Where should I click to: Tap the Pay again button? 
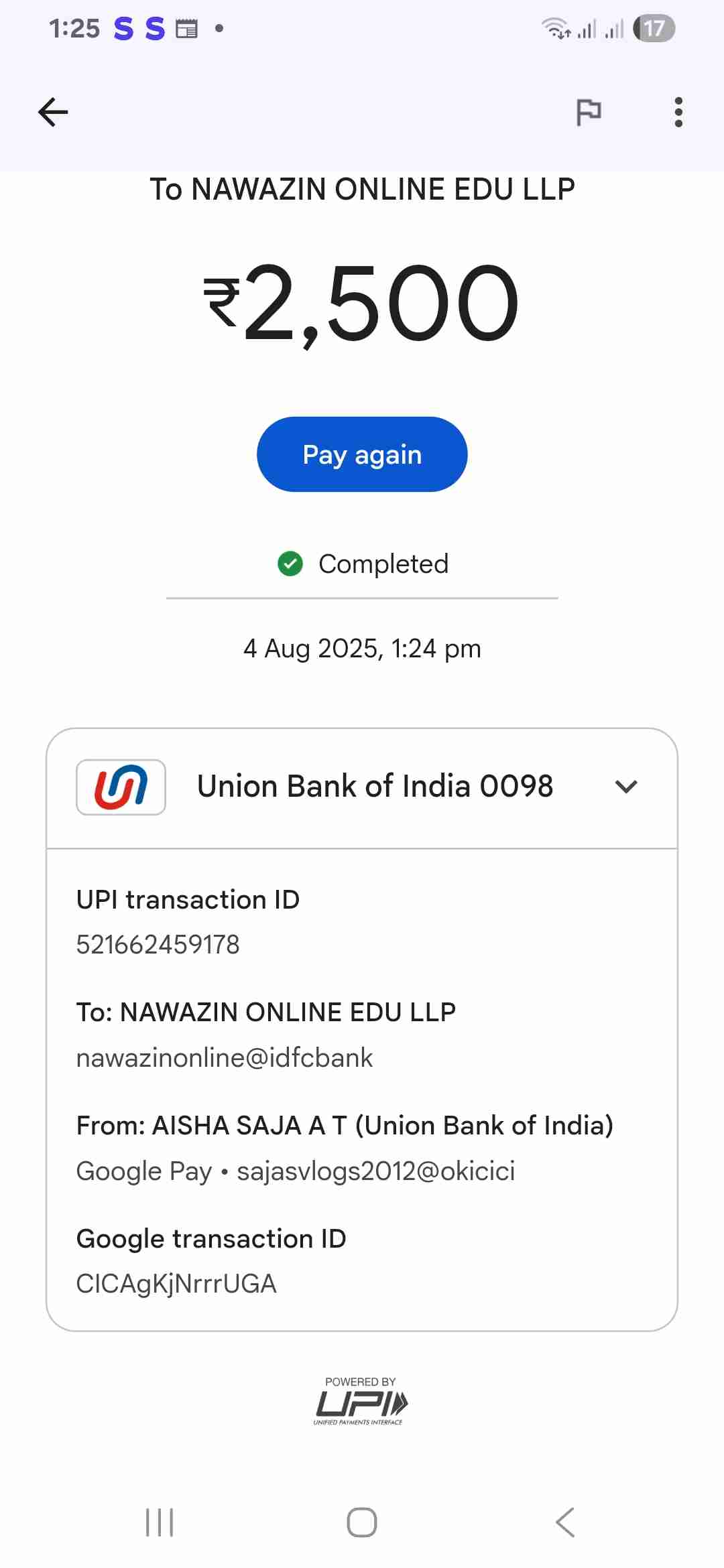362,455
